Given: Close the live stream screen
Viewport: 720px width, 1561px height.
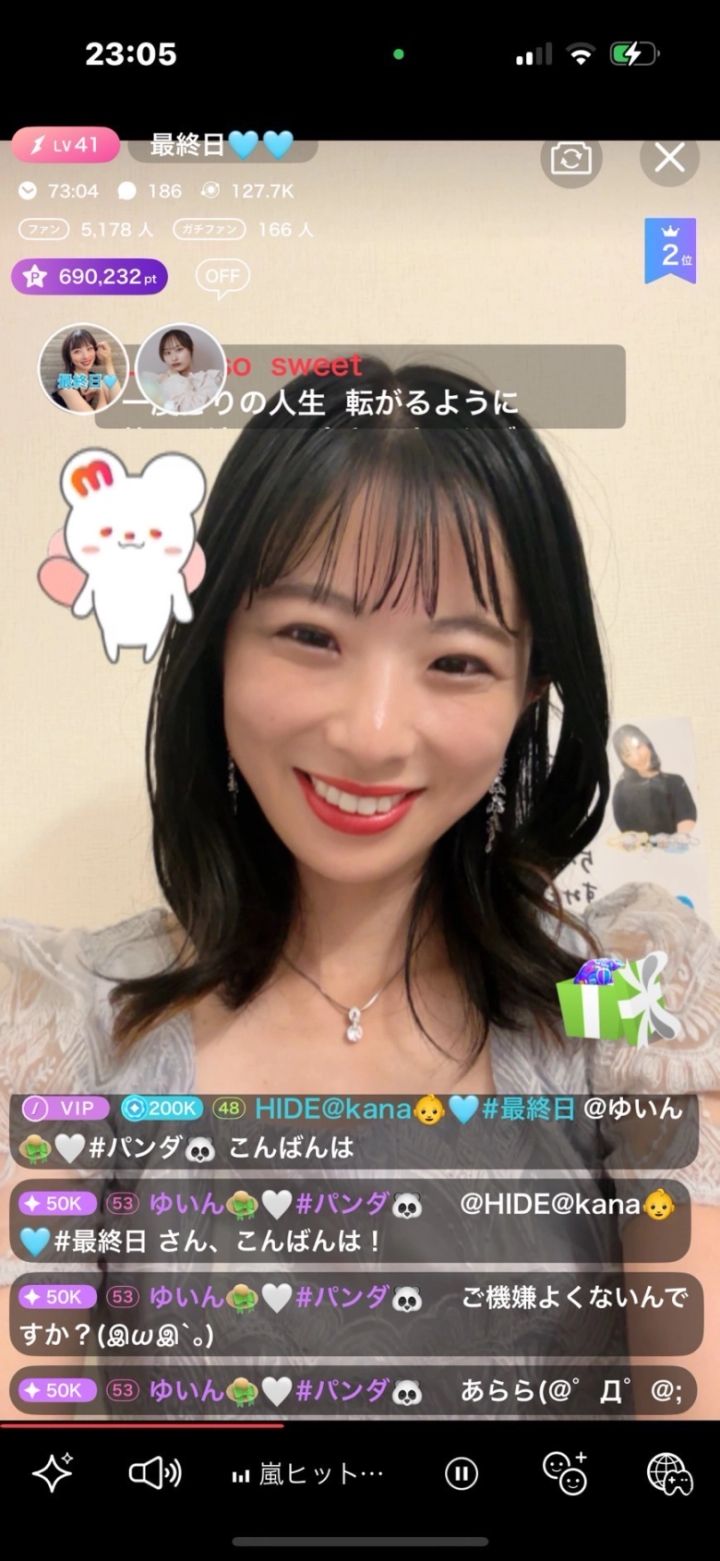Looking at the screenshot, I should point(669,158).
